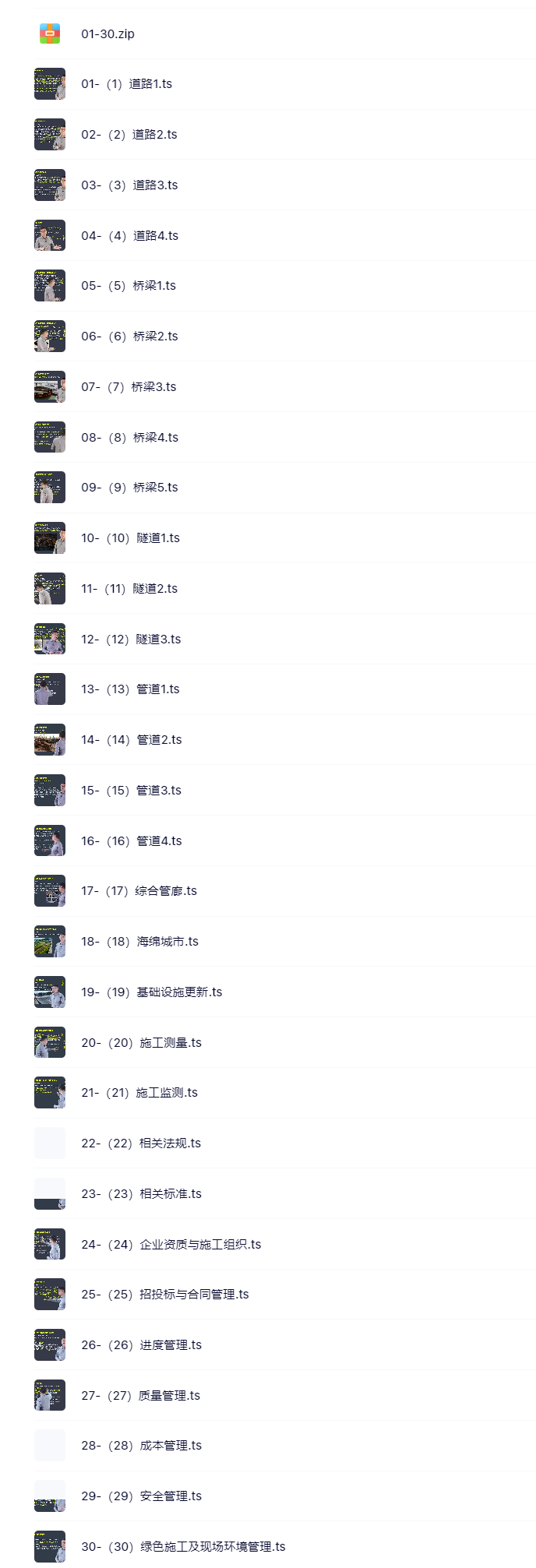Select the video 05-（5）桥梁1.ts
This screenshot has height=1568, width=536.
[x=129, y=286]
